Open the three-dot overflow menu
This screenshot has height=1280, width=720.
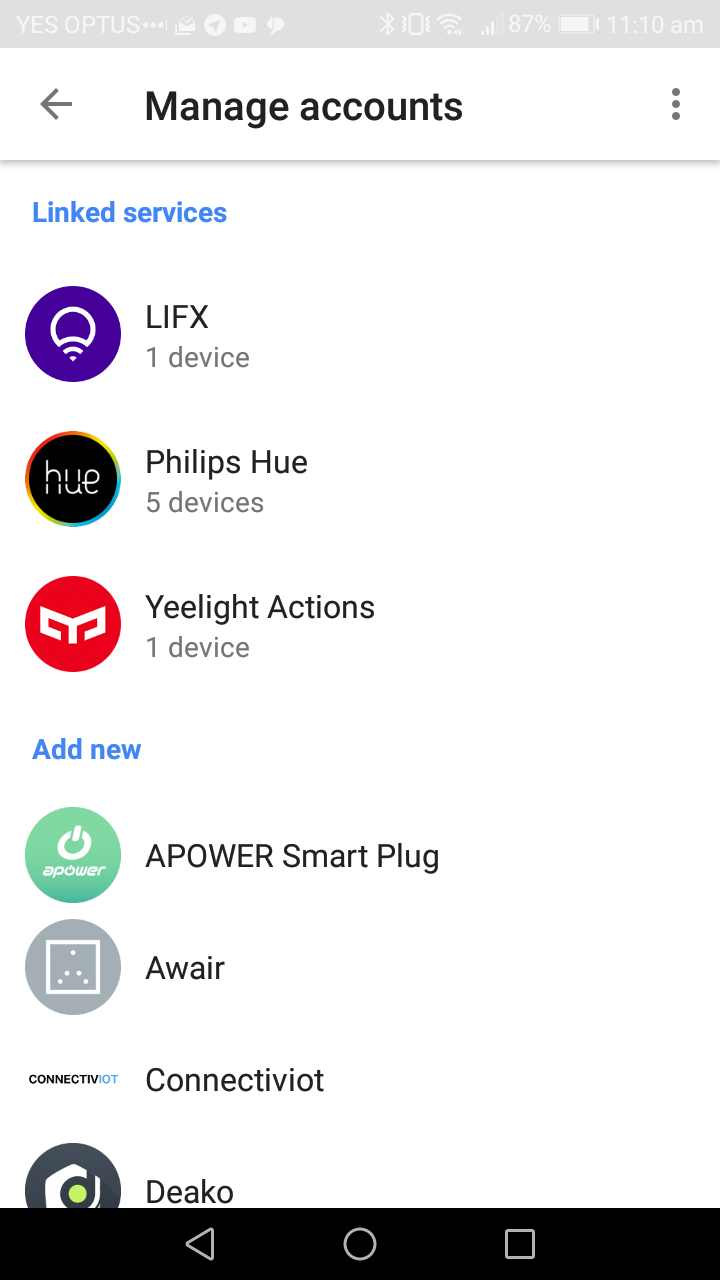coord(676,105)
